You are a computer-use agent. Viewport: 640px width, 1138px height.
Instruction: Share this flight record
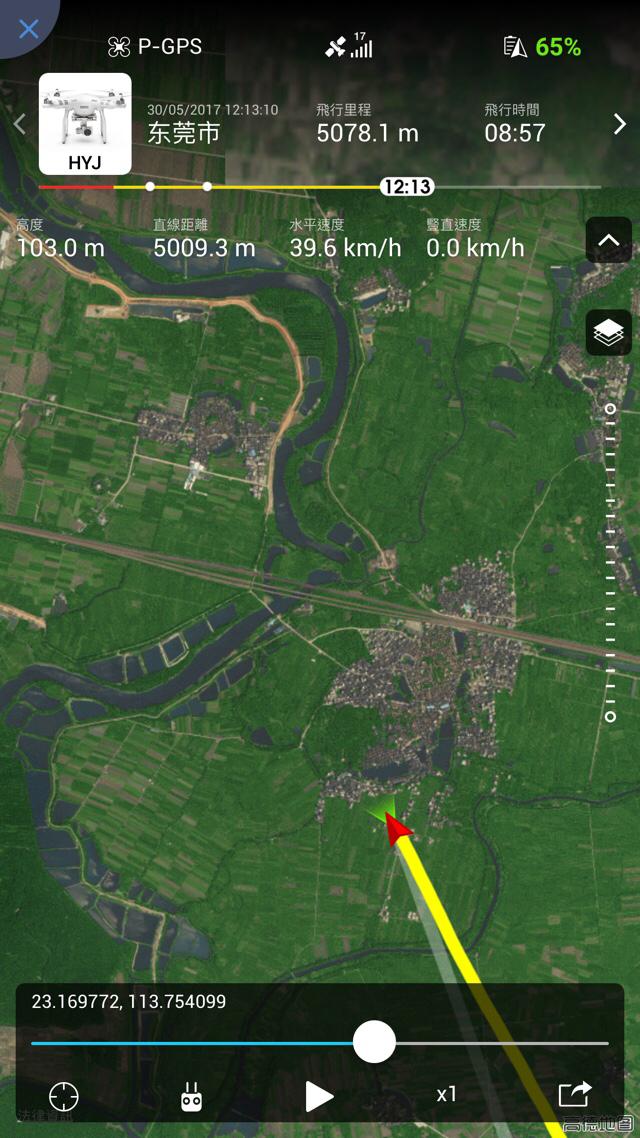click(x=575, y=1095)
